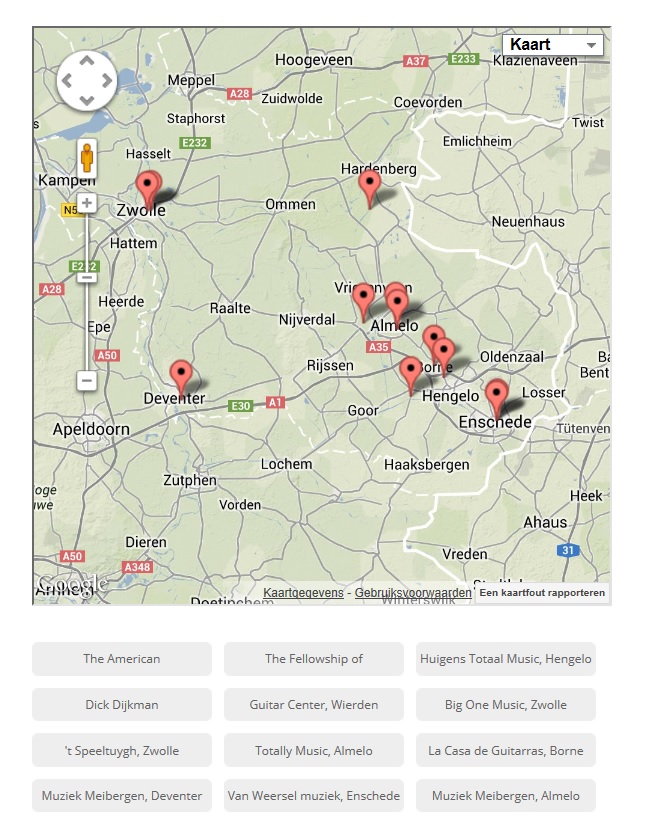Viewport: 646px width, 820px height.
Task: Select La Casa de Guitarras, Borne
Action: 506,751
